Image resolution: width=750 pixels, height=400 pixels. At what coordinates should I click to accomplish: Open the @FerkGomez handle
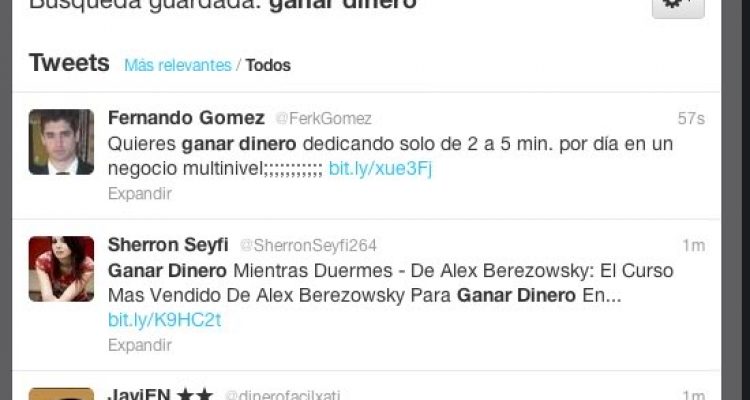click(x=322, y=119)
